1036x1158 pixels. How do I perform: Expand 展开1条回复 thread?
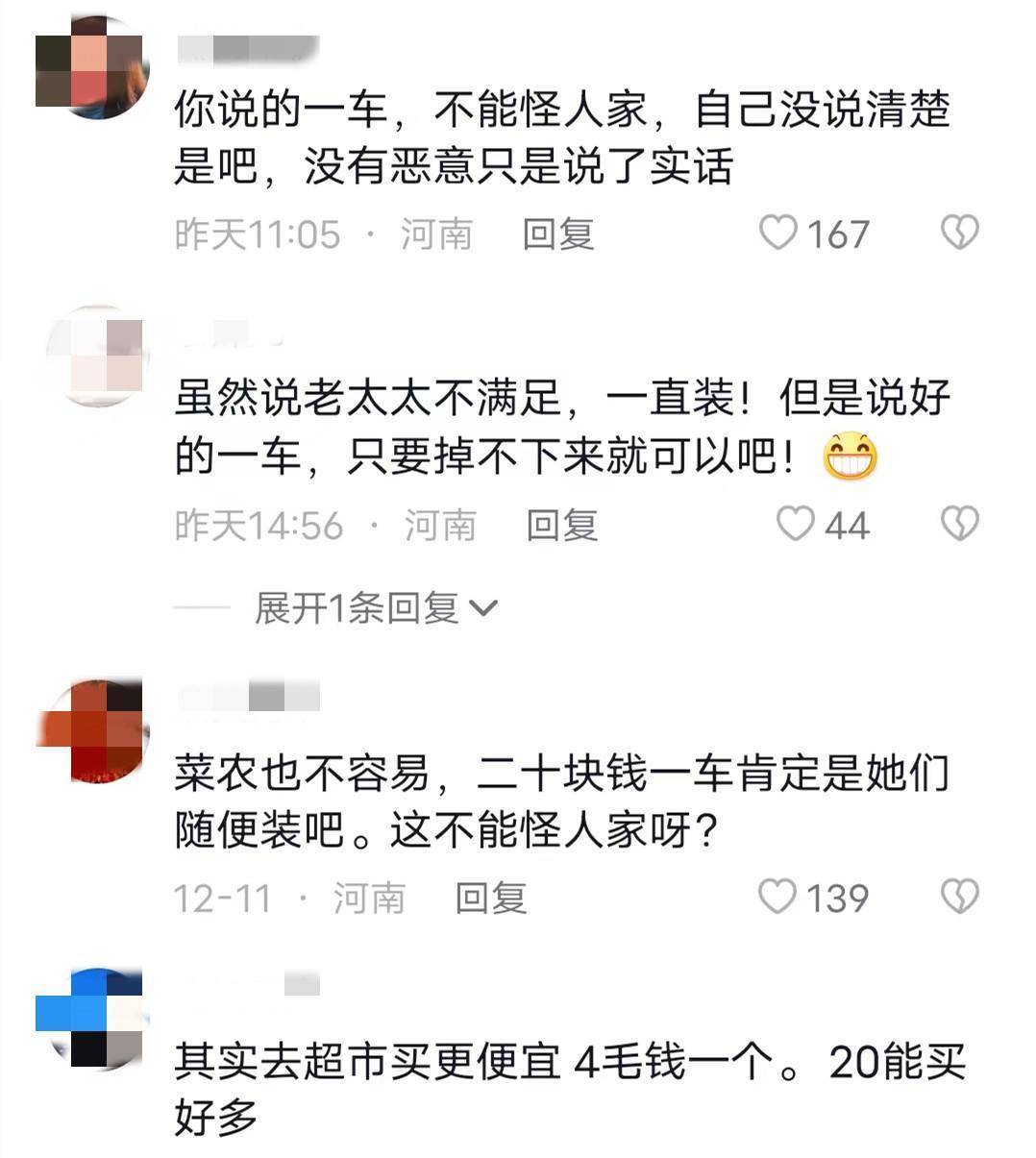[375, 607]
